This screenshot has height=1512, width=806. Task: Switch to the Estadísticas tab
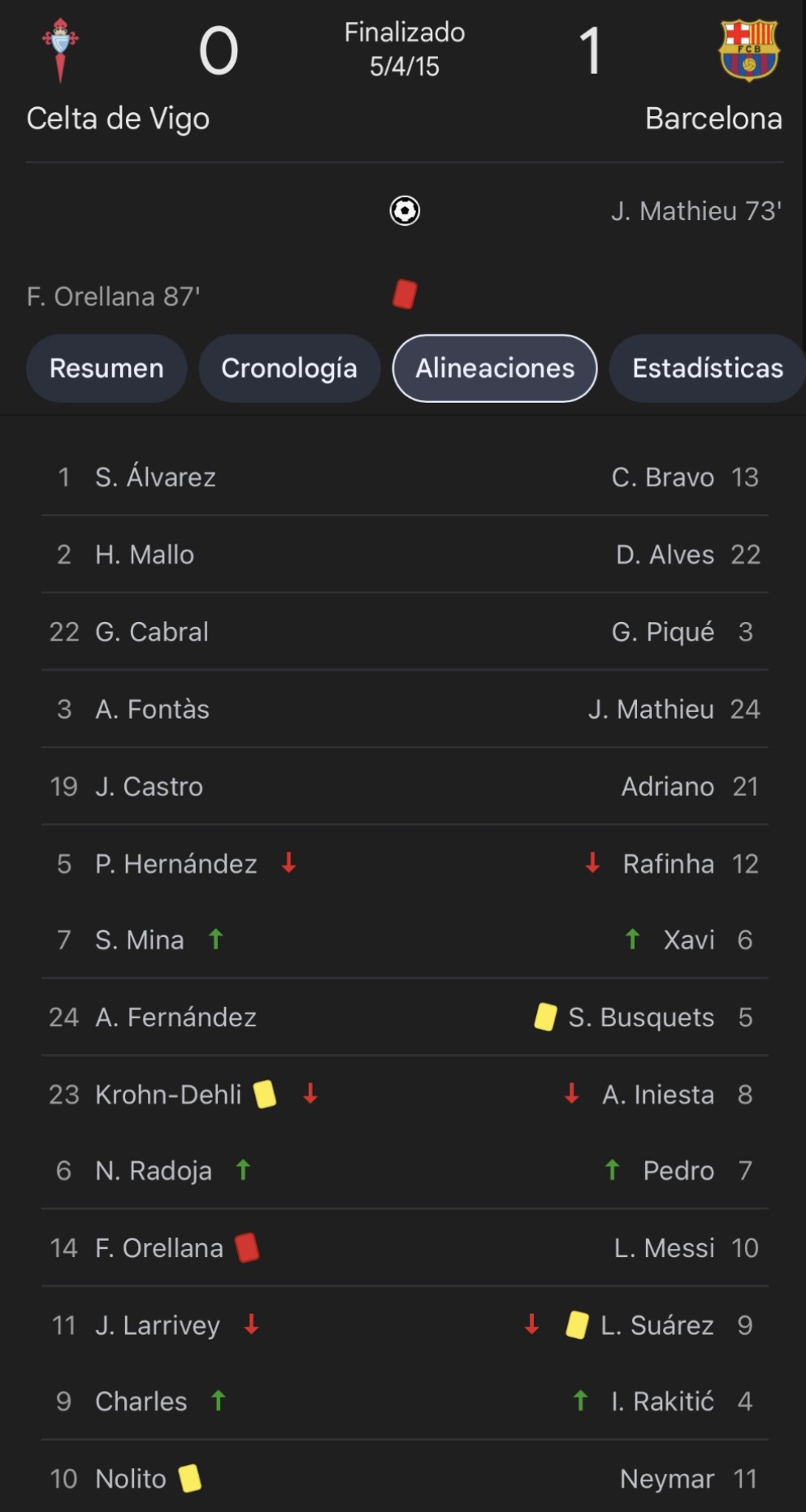coord(708,368)
